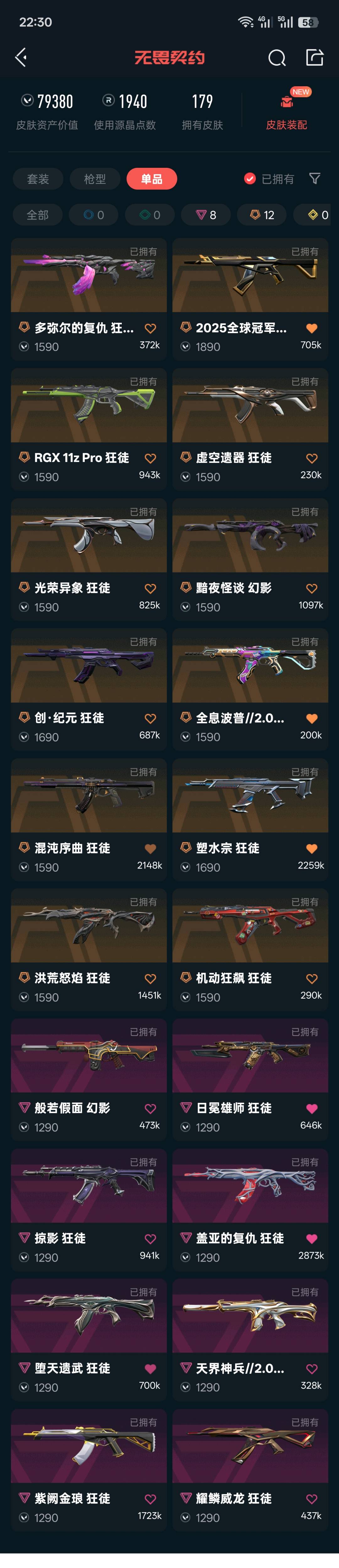
Task: Open the funnel filter icon
Action: point(315,178)
